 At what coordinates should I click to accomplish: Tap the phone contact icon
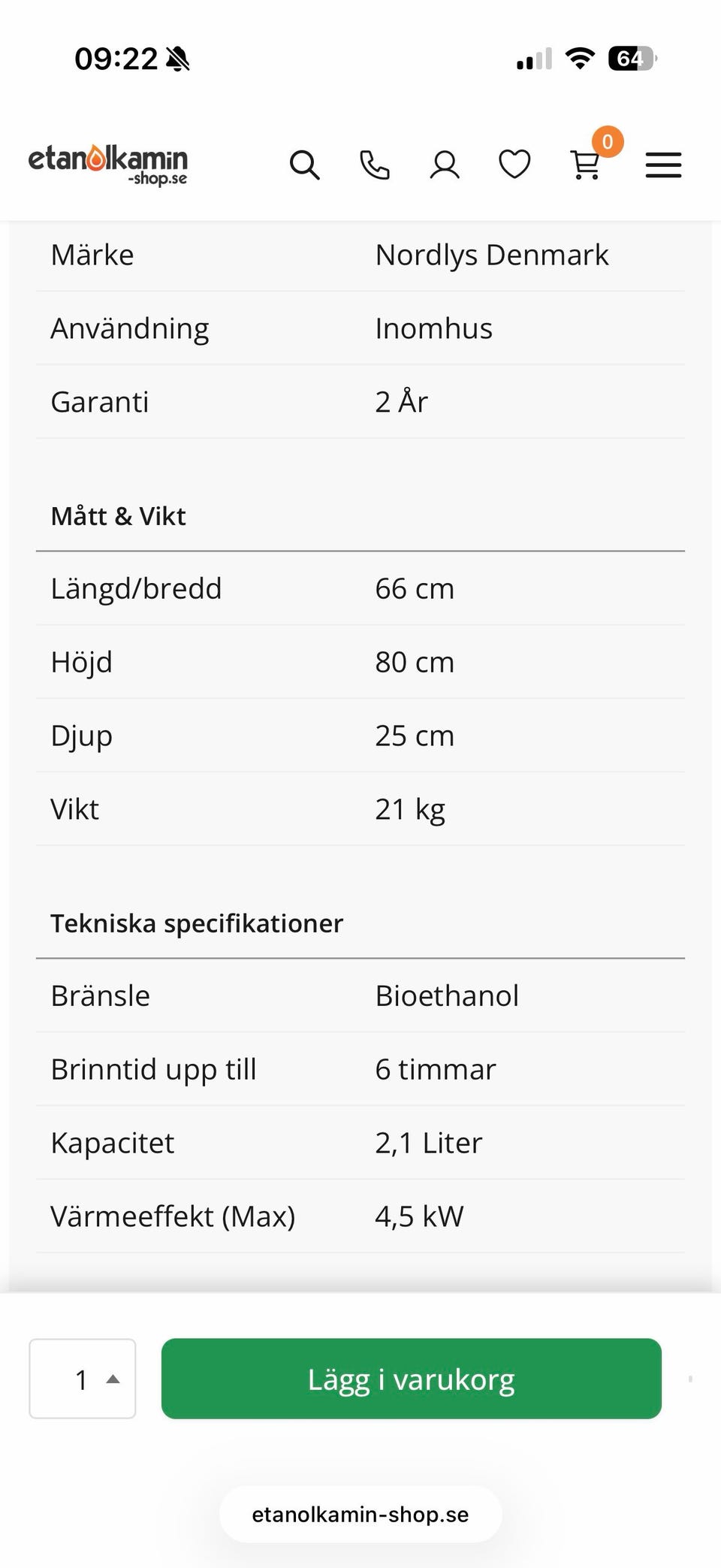point(374,165)
